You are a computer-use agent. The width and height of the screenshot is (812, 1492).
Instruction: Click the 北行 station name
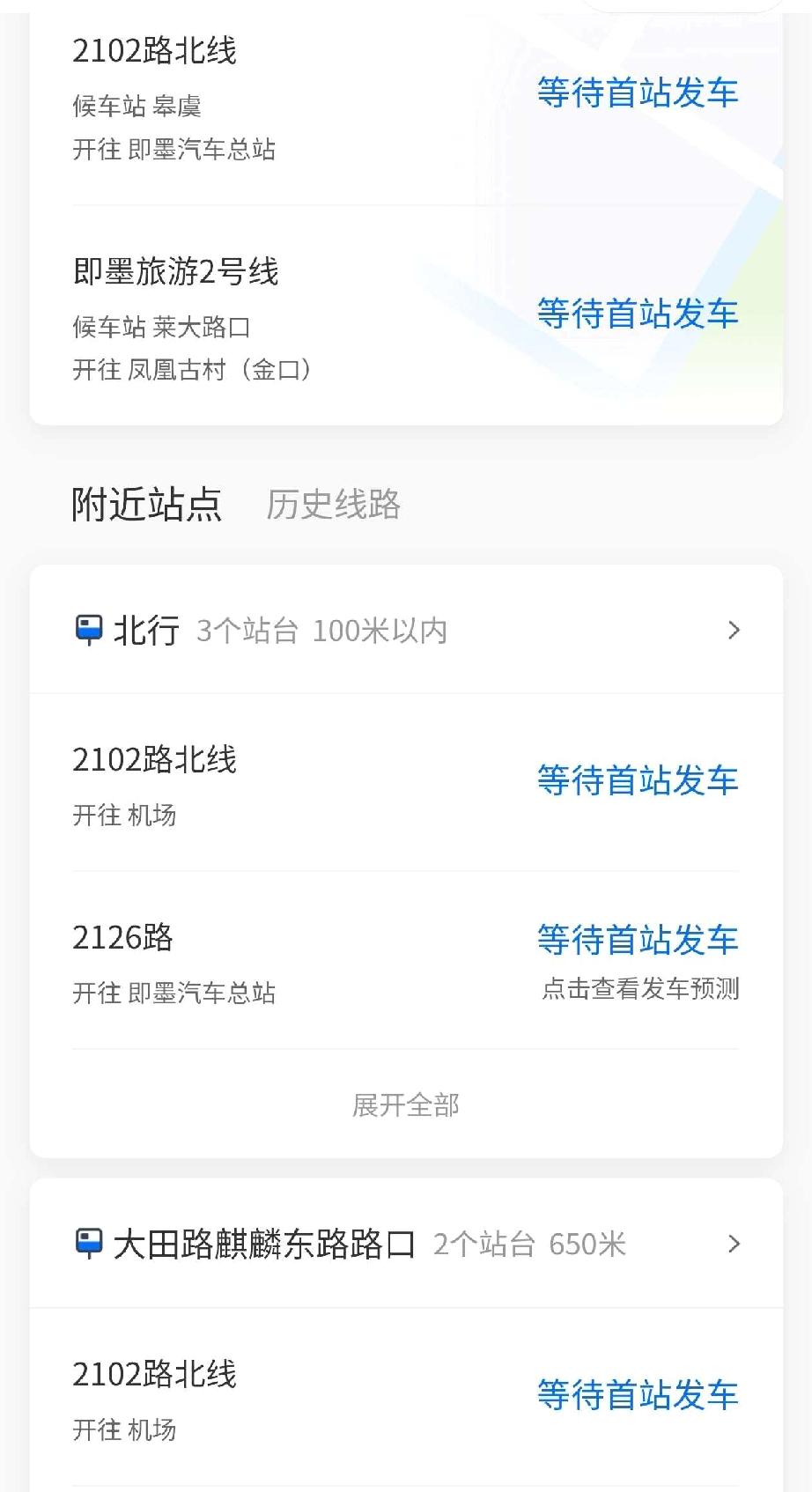tap(146, 629)
